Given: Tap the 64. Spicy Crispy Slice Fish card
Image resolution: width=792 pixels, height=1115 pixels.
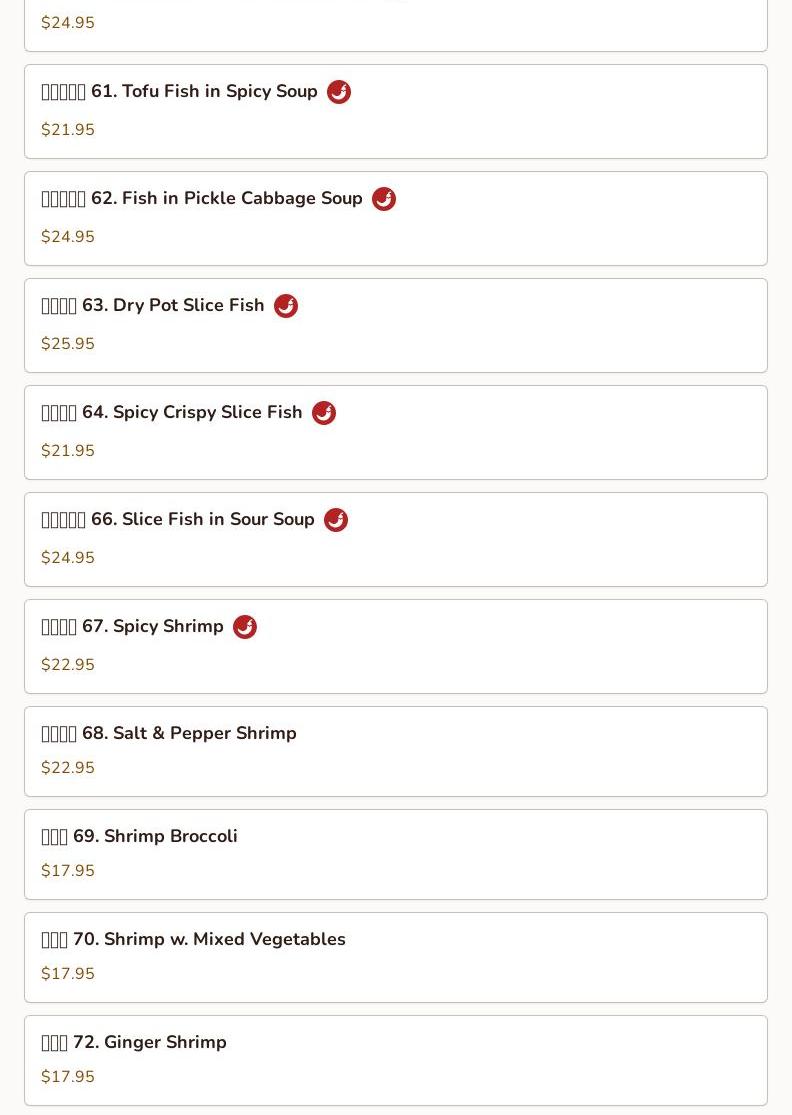Looking at the screenshot, I should (x=395, y=432).
